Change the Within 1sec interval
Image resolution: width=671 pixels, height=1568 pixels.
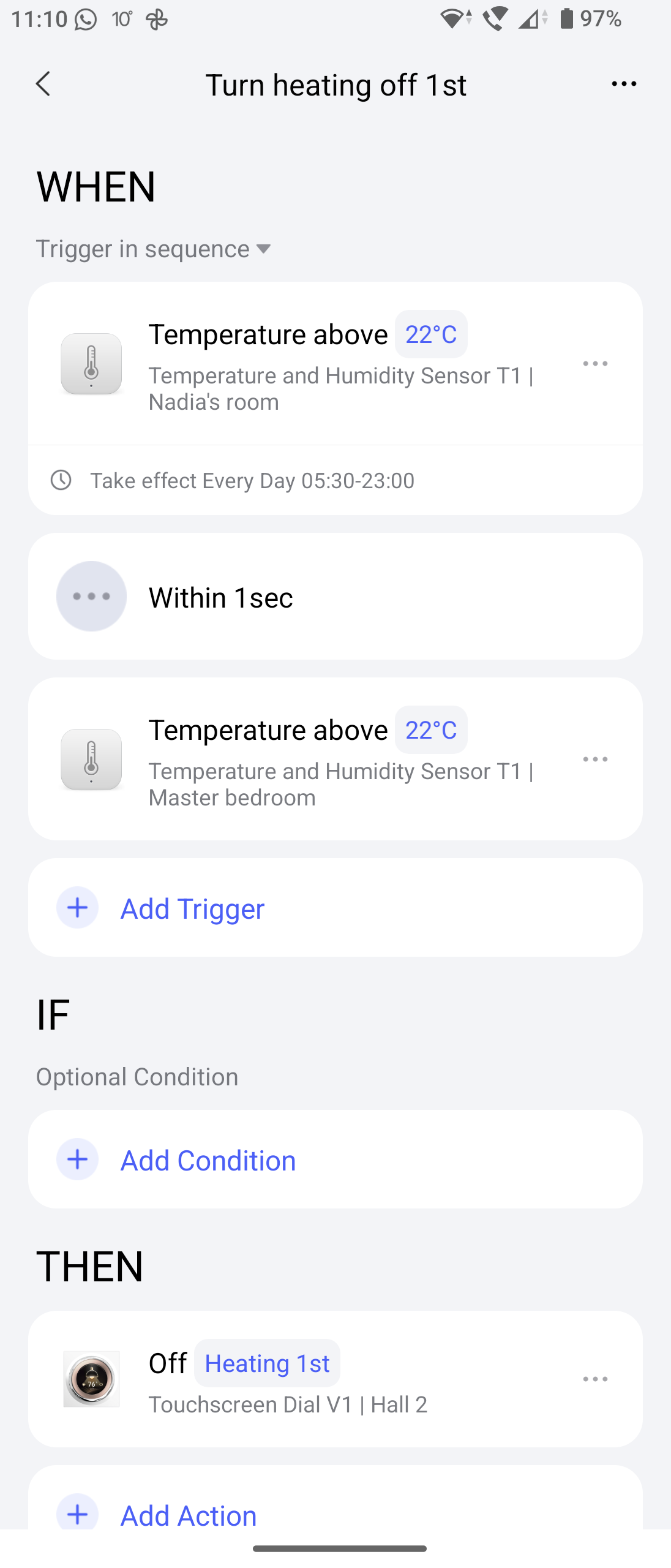(335, 597)
